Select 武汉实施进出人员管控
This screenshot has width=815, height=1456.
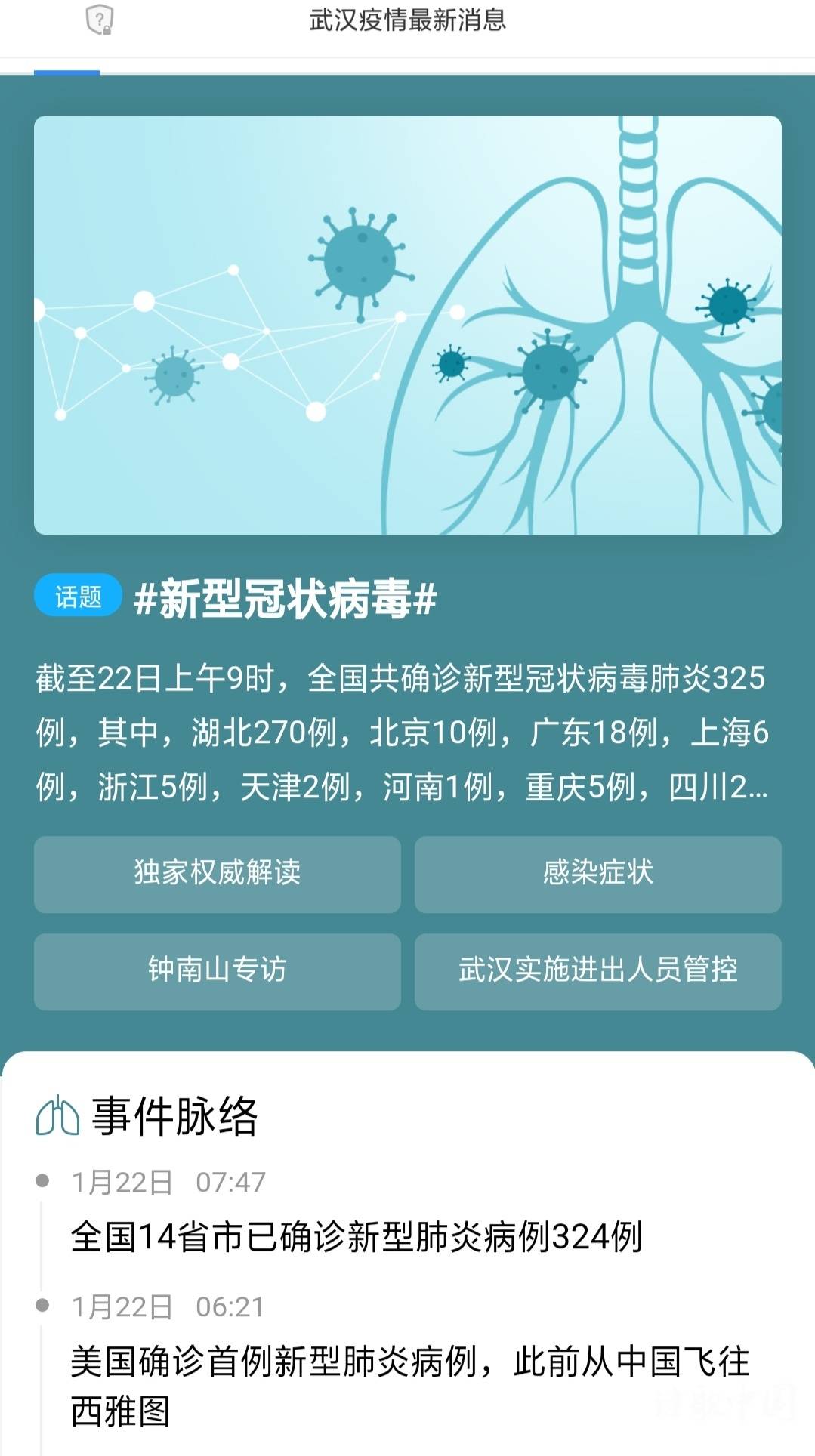point(597,971)
